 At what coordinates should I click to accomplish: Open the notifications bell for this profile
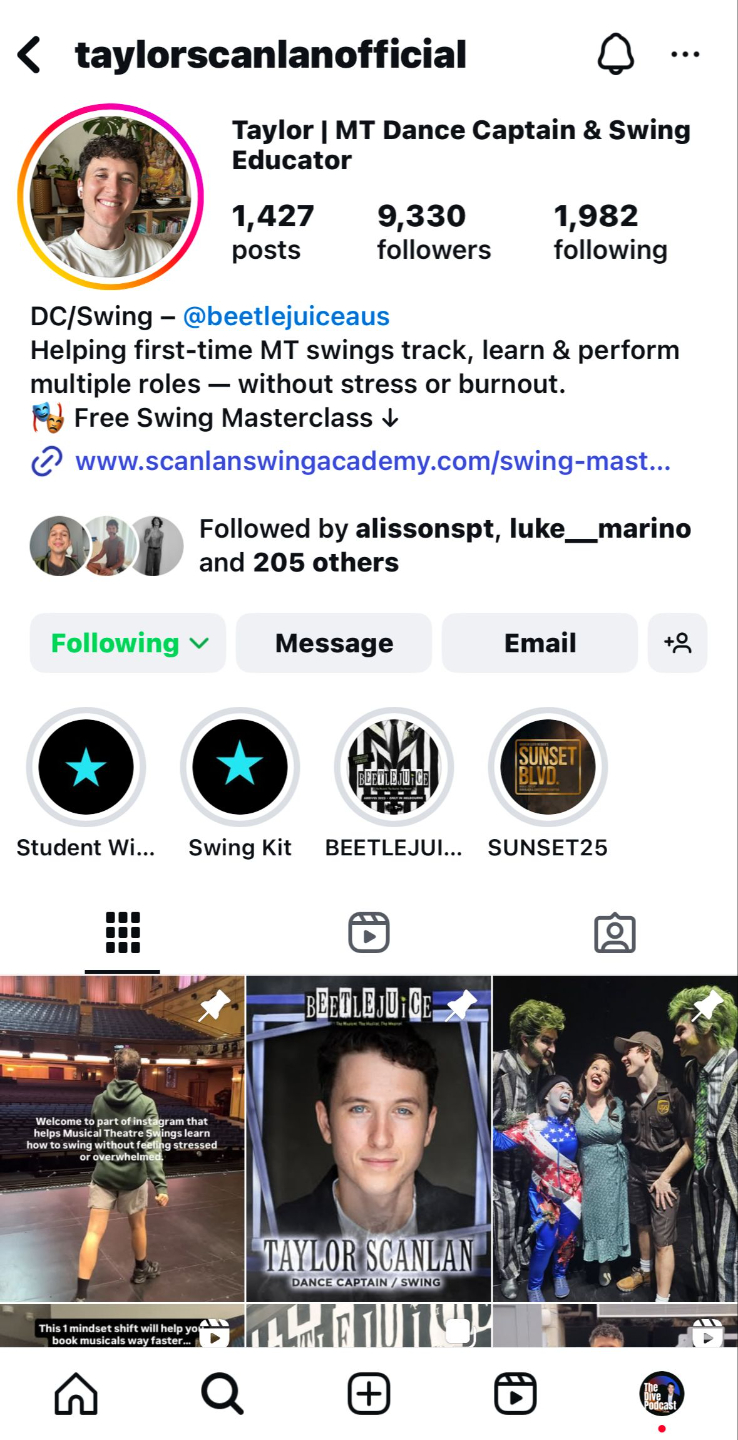616,54
